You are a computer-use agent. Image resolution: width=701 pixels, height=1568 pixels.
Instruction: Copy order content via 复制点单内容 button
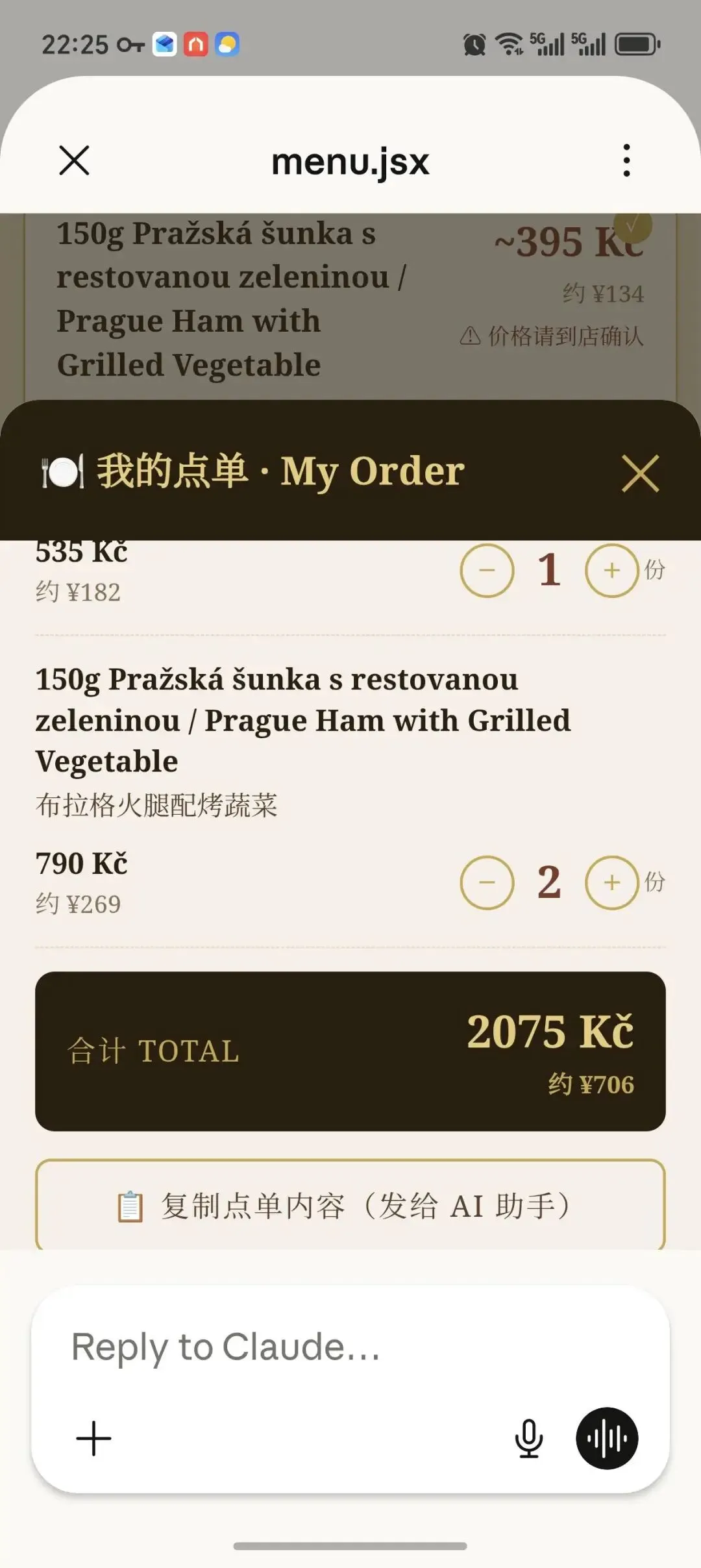point(350,1205)
